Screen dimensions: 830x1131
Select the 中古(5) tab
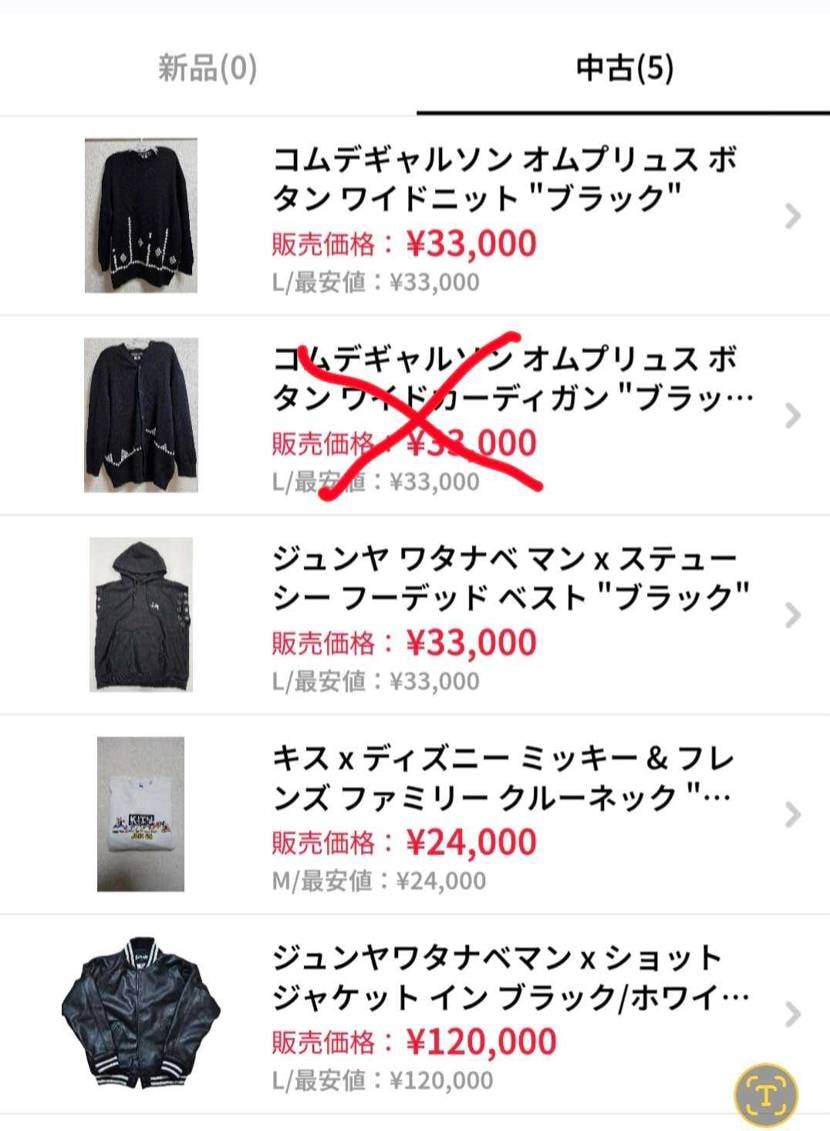[x=622, y=63]
